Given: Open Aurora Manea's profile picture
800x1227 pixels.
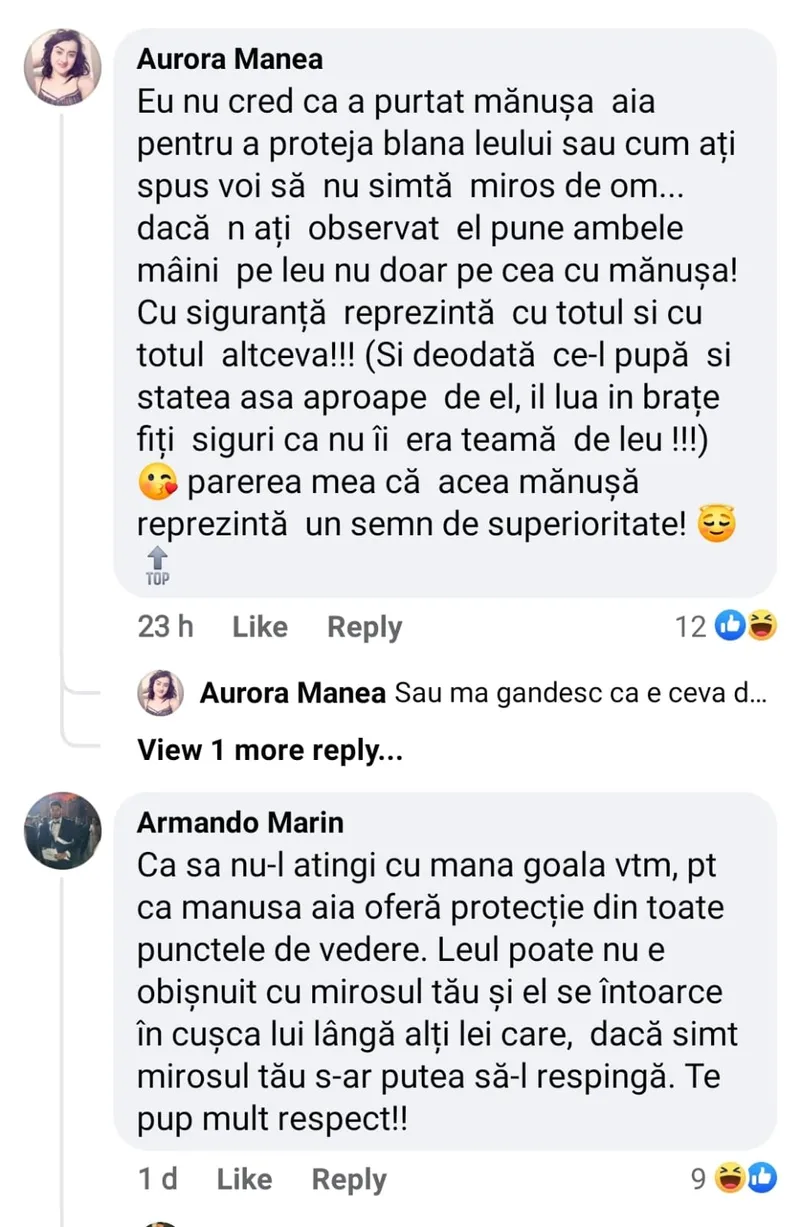Looking at the screenshot, I should coord(62,67).
